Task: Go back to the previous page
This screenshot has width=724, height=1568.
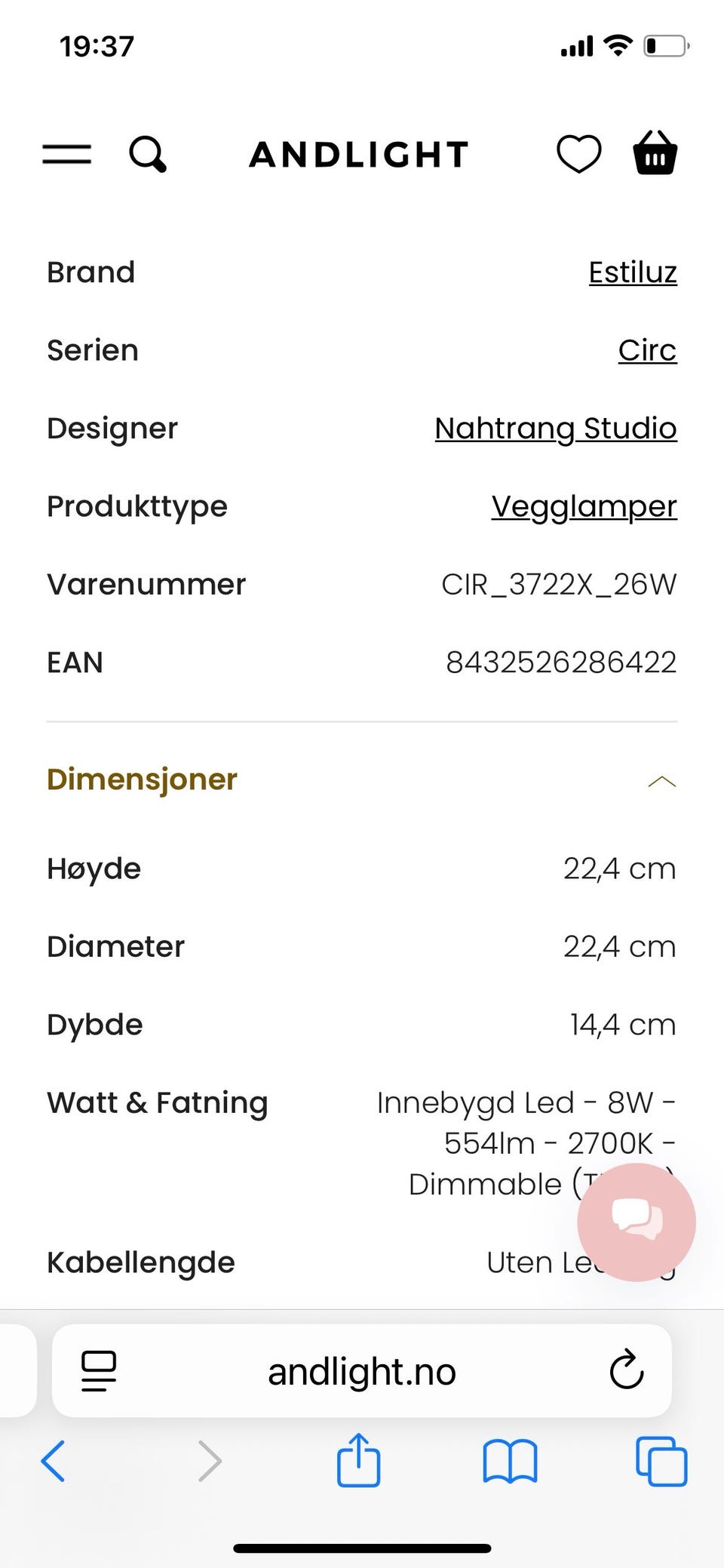Action: coord(53,1461)
